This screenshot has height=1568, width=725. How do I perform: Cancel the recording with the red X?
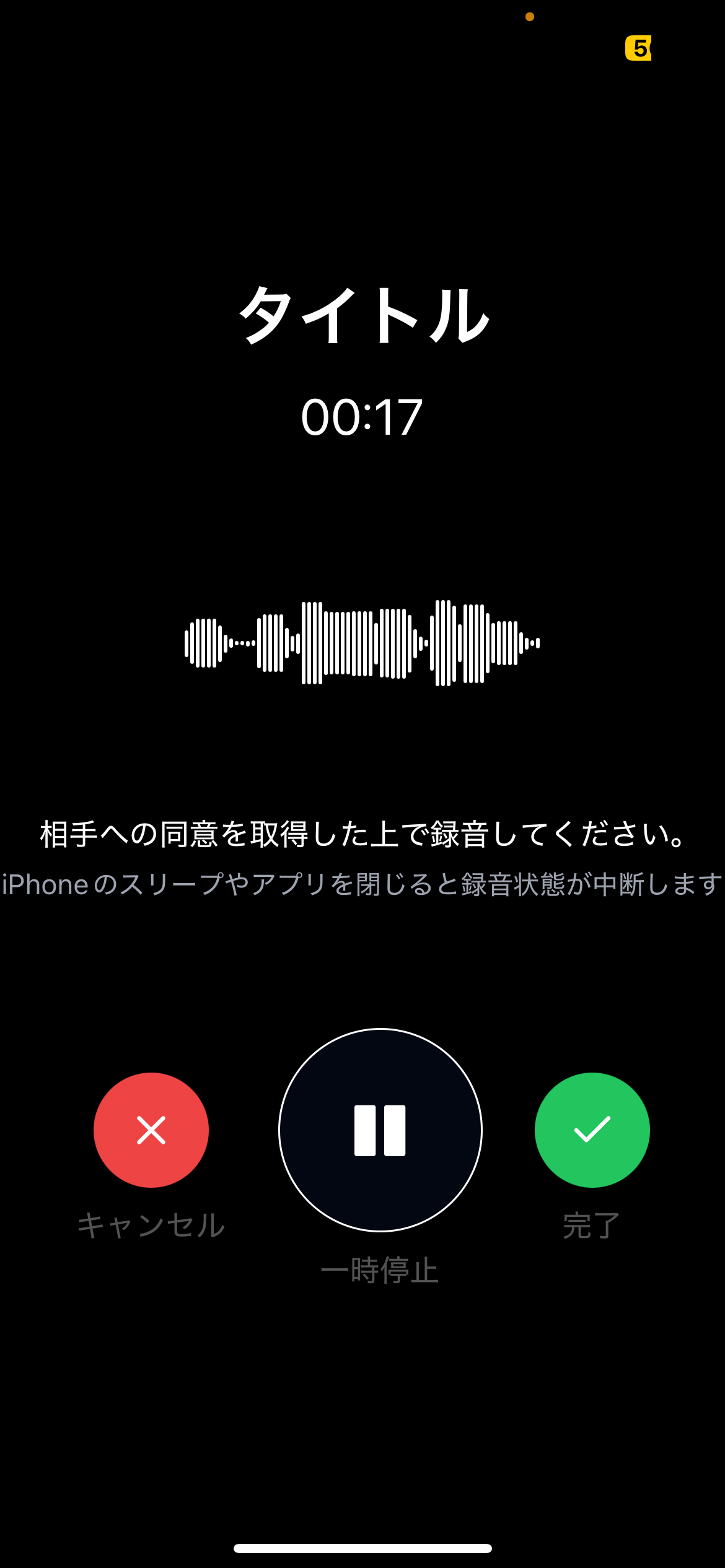pyautogui.click(x=151, y=1130)
